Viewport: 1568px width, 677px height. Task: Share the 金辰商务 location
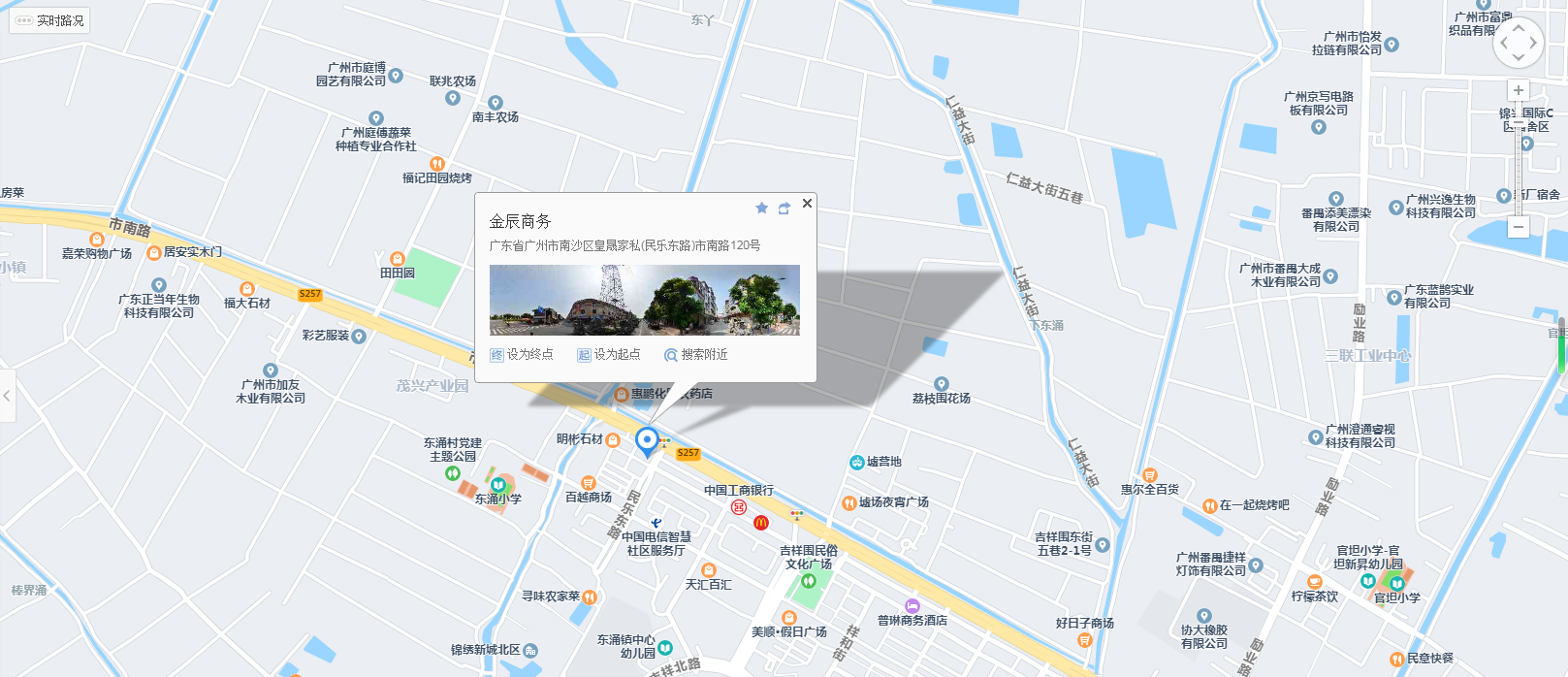click(784, 209)
